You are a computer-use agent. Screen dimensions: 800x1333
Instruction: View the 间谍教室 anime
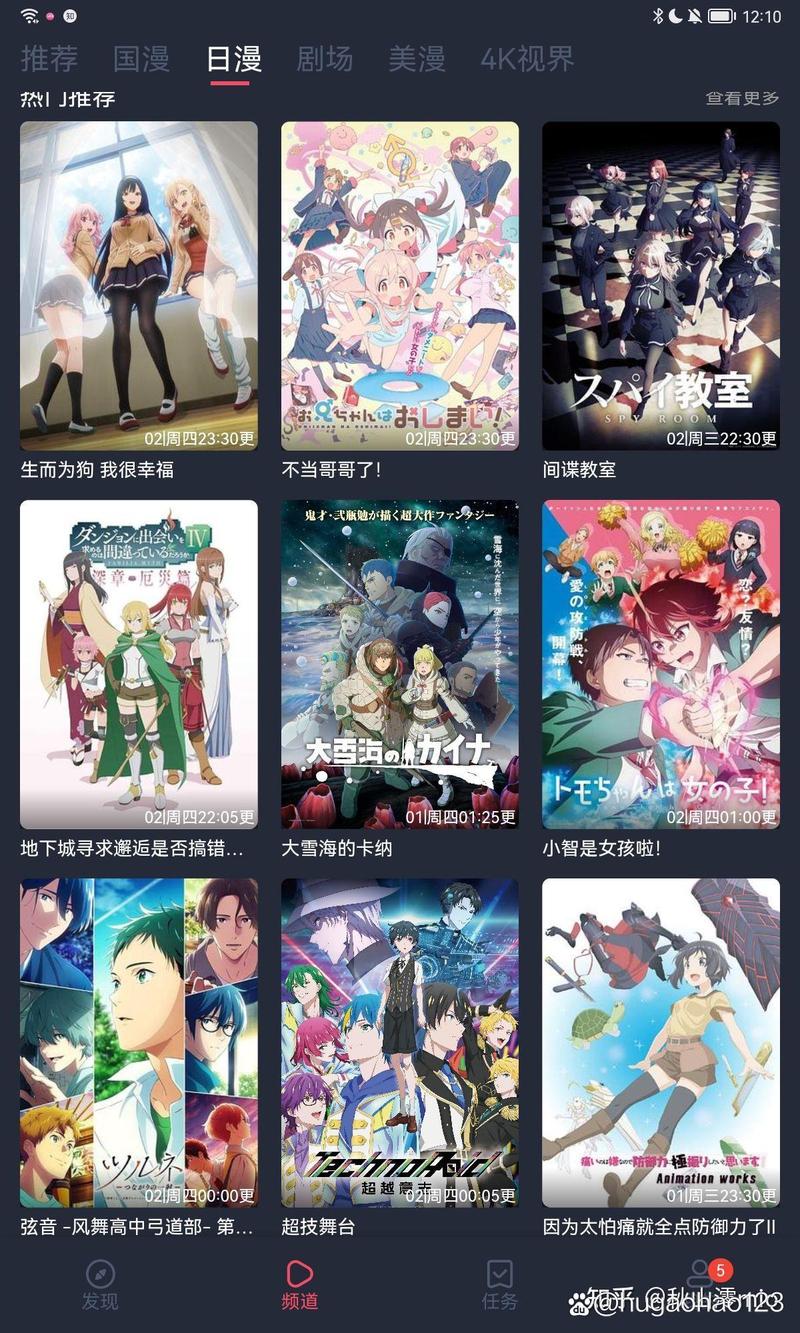[661, 286]
